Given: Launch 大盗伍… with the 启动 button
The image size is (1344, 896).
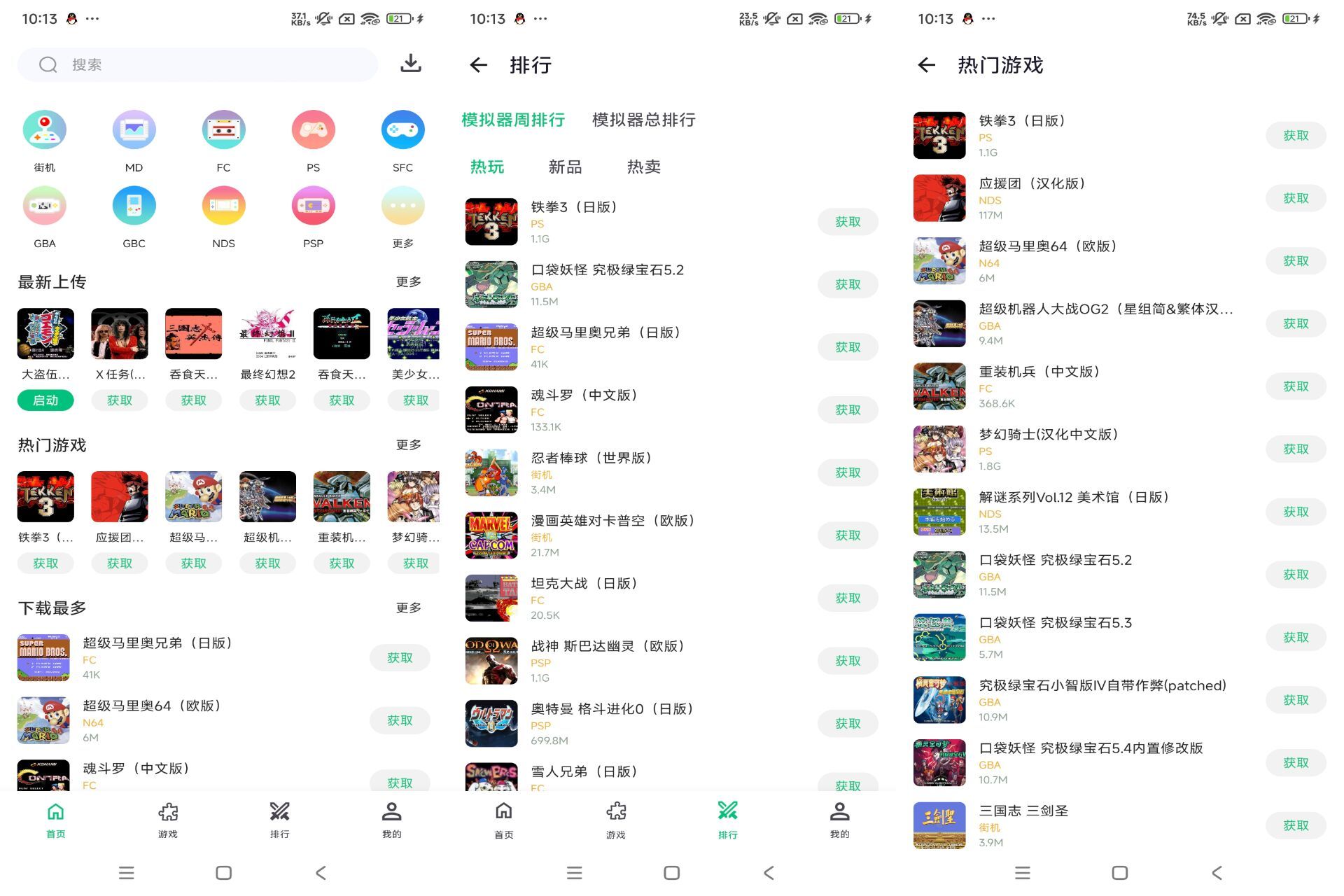Looking at the screenshot, I should (x=45, y=400).
